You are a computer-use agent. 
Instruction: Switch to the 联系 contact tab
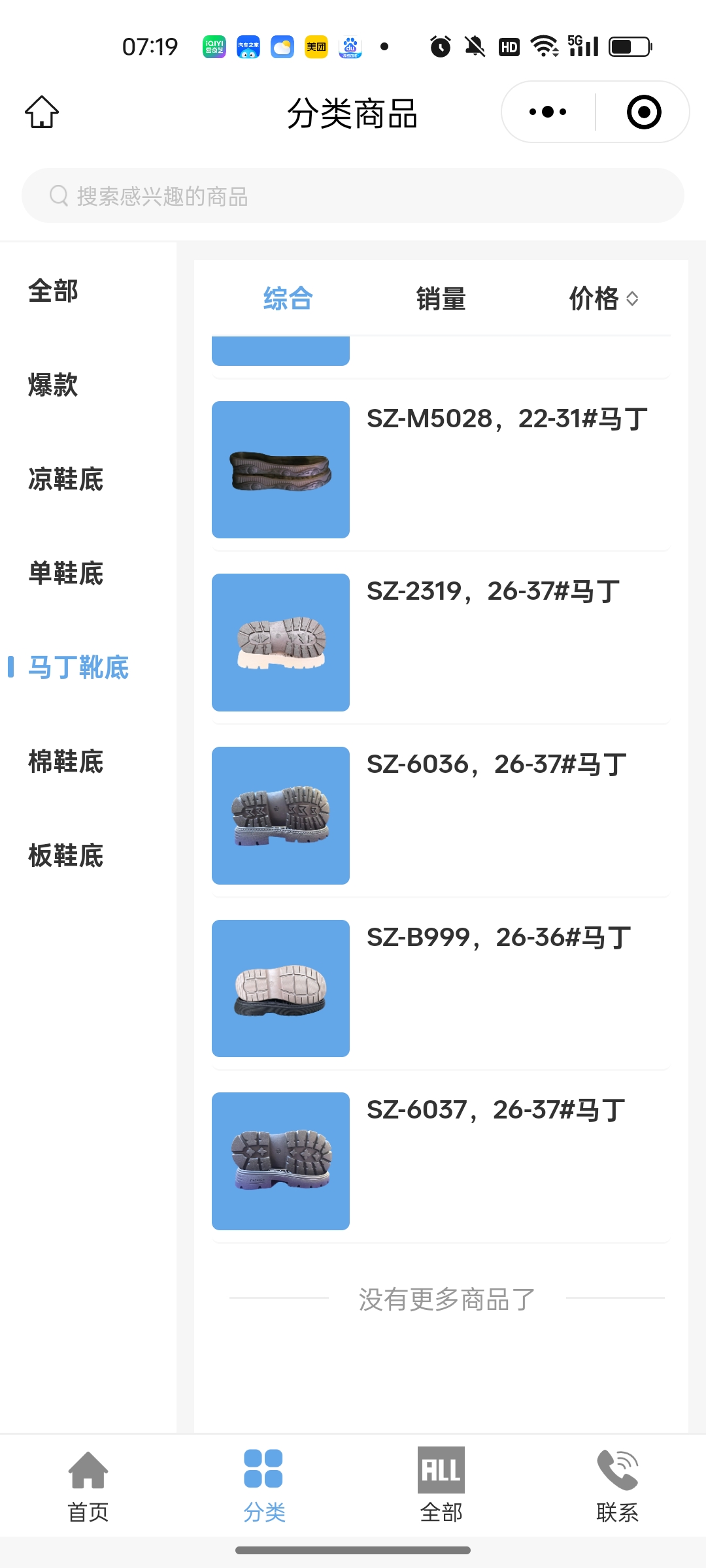617,1484
